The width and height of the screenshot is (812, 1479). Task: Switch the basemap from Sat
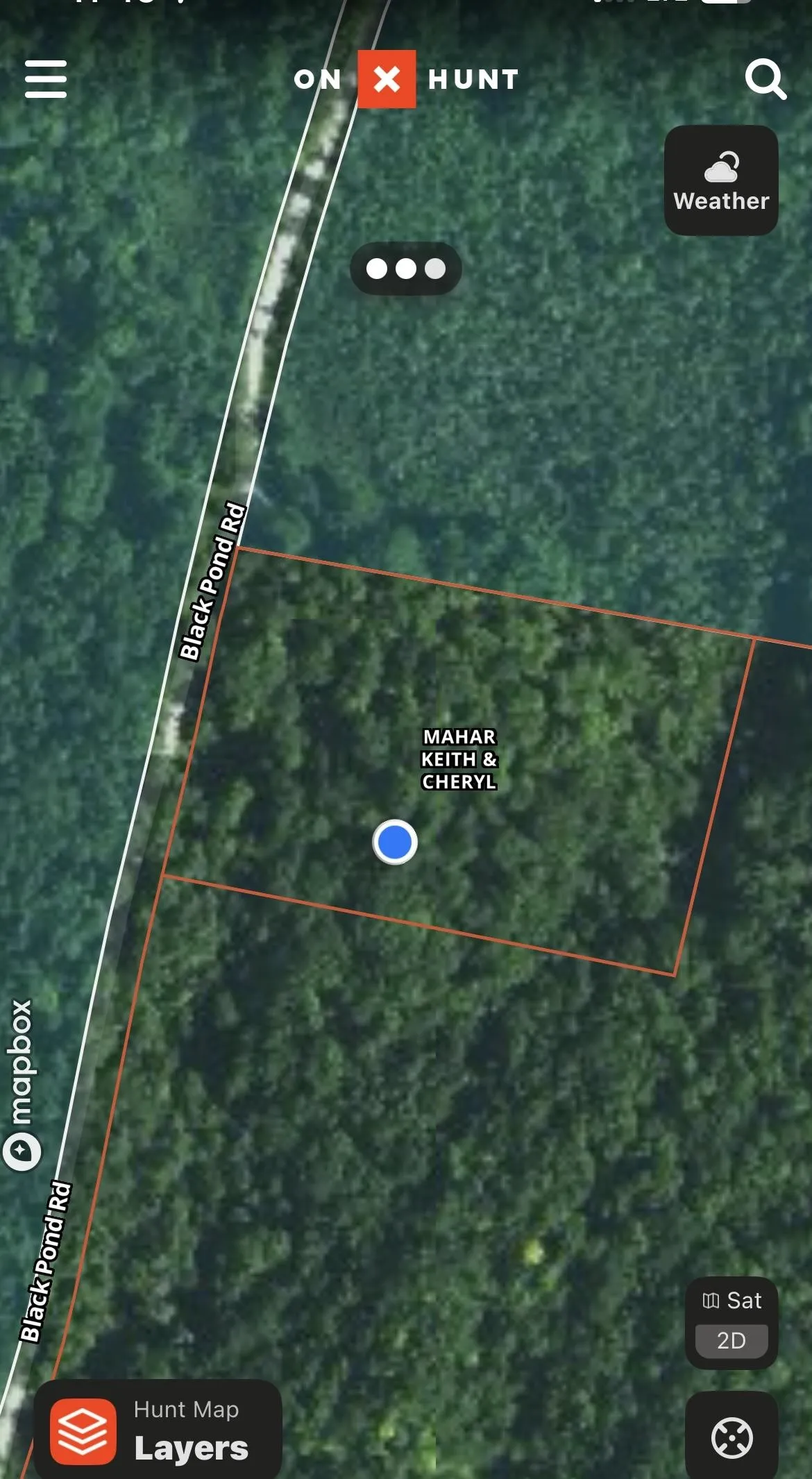[x=731, y=1300]
